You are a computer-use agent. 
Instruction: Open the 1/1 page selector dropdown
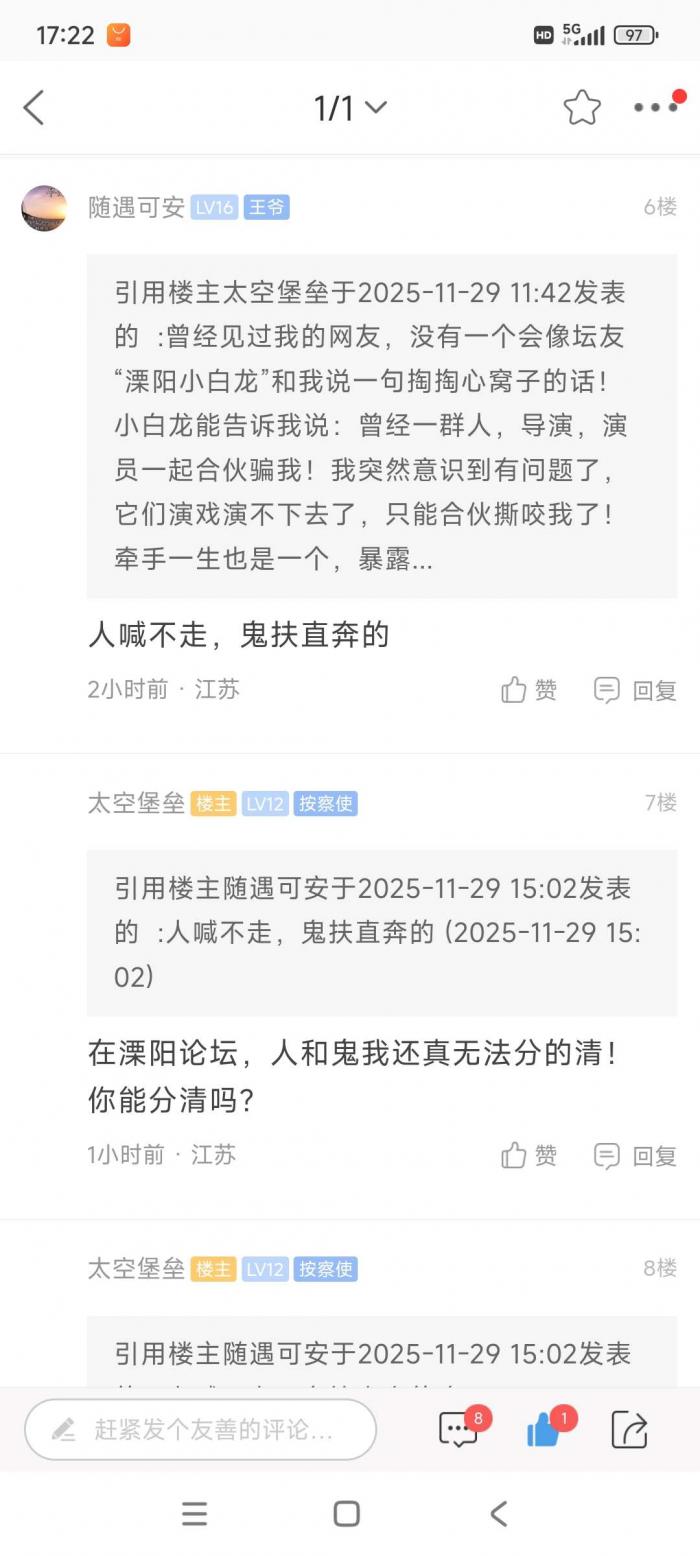[350, 108]
